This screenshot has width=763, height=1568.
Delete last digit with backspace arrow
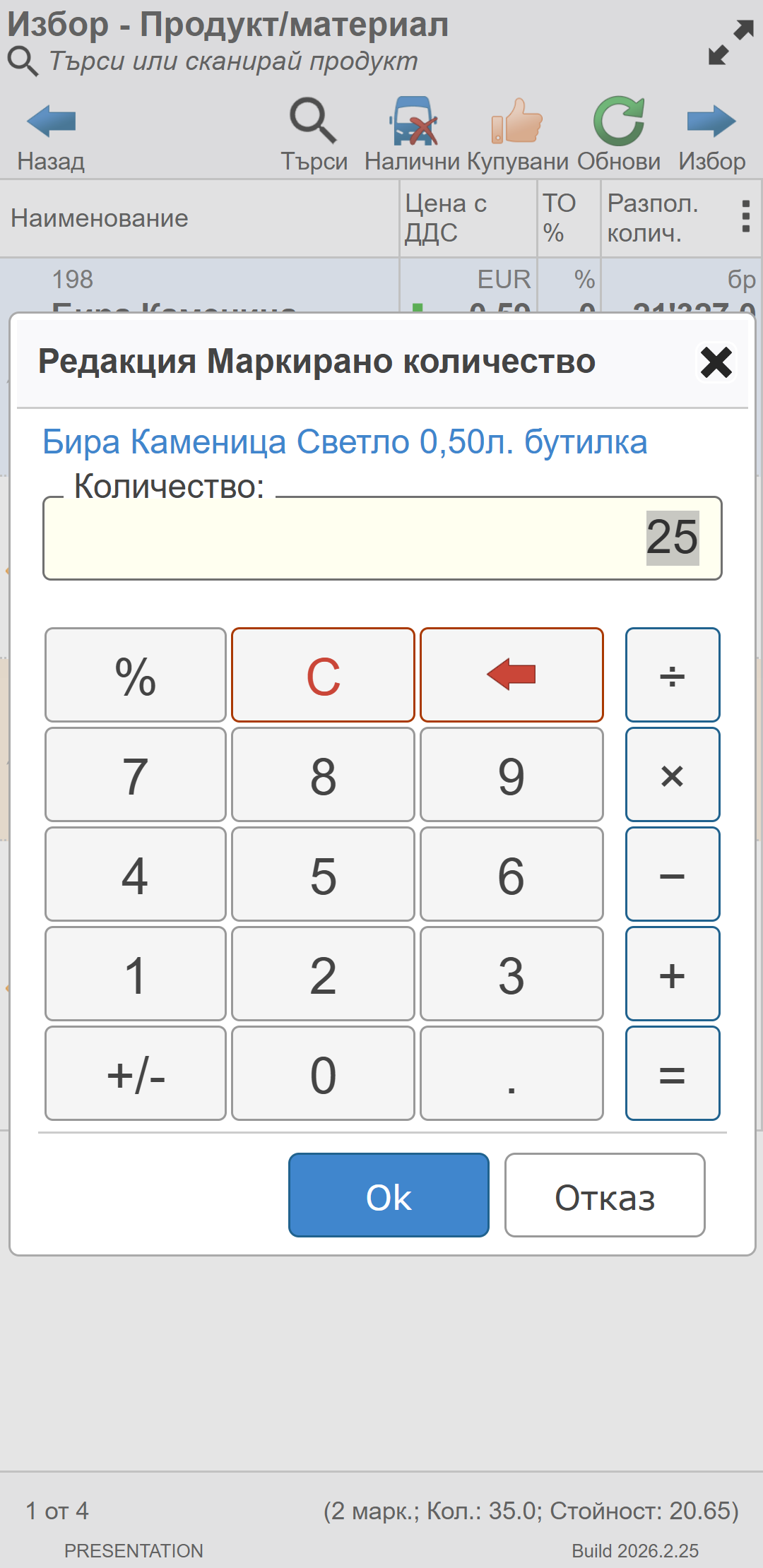pos(511,675)
